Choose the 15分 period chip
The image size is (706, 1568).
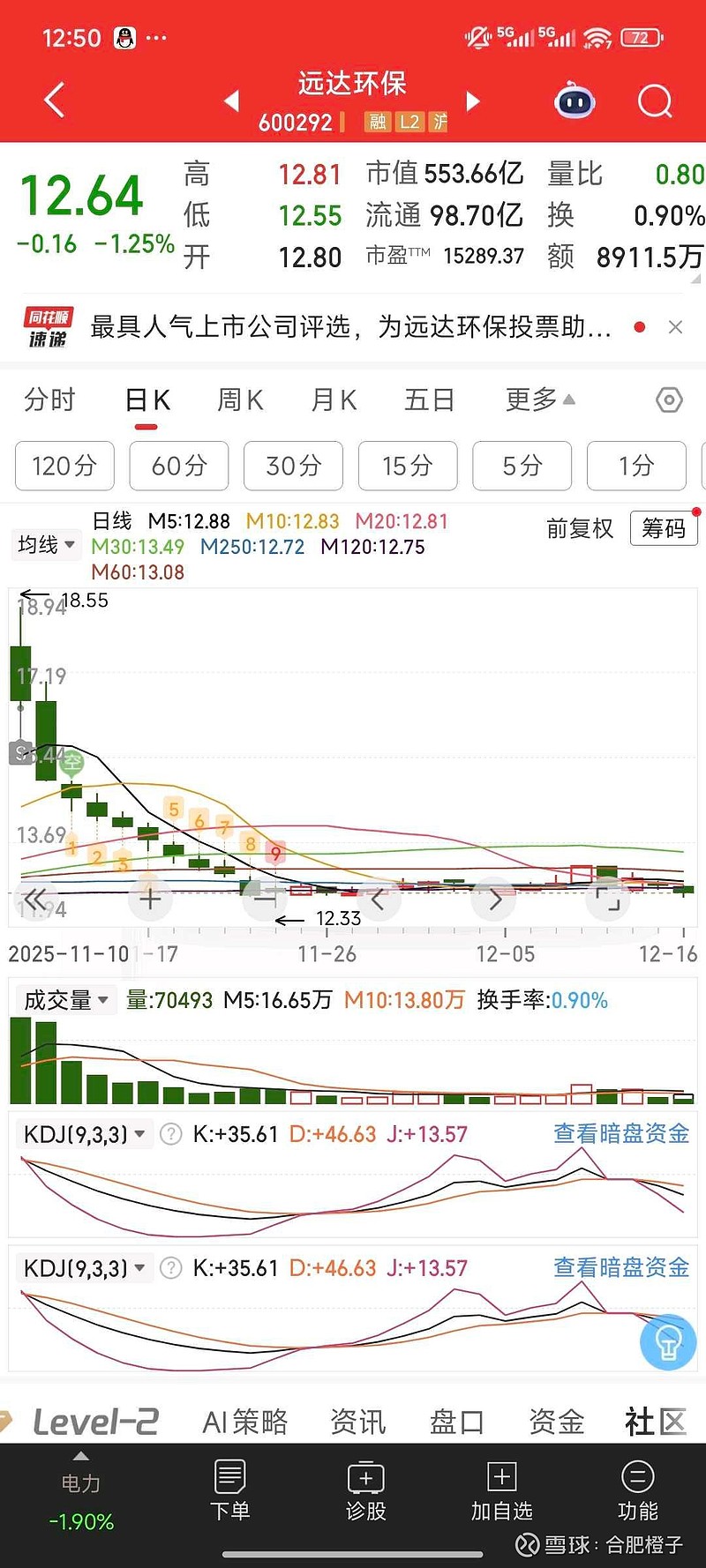[408, 466]
